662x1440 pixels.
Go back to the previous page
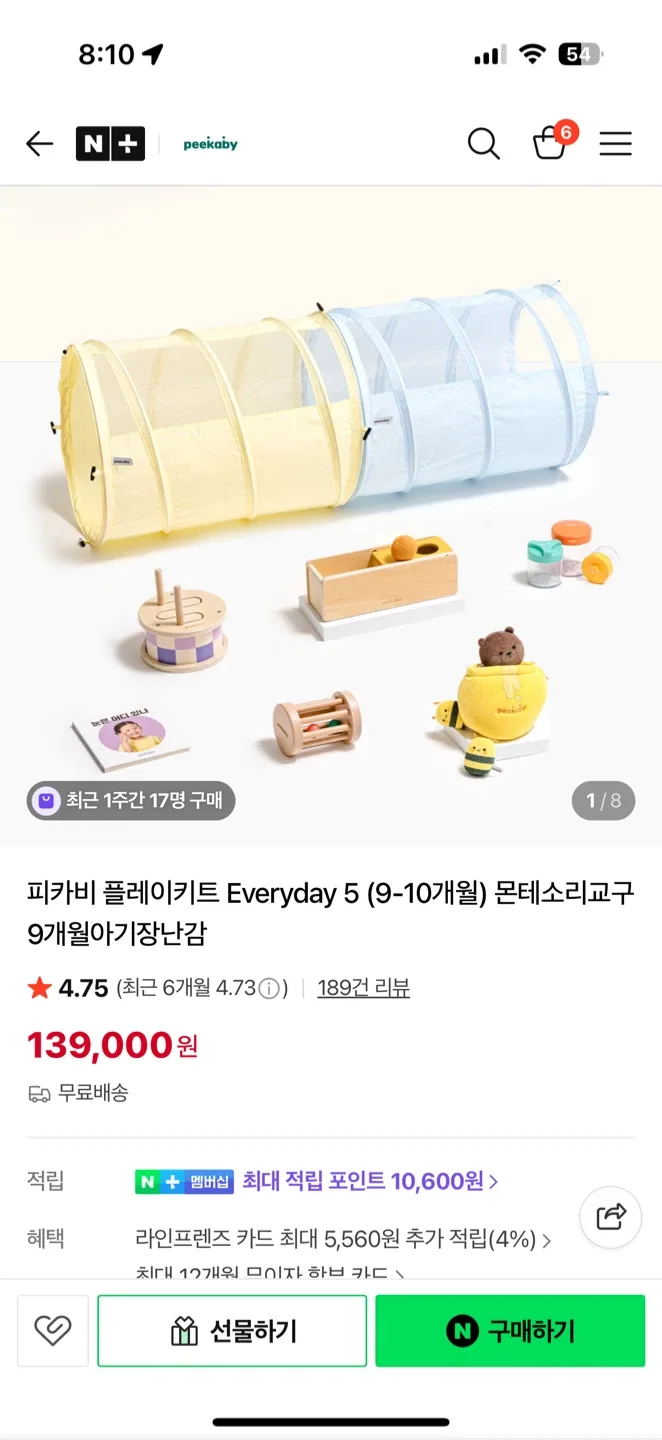pos(40,144)
